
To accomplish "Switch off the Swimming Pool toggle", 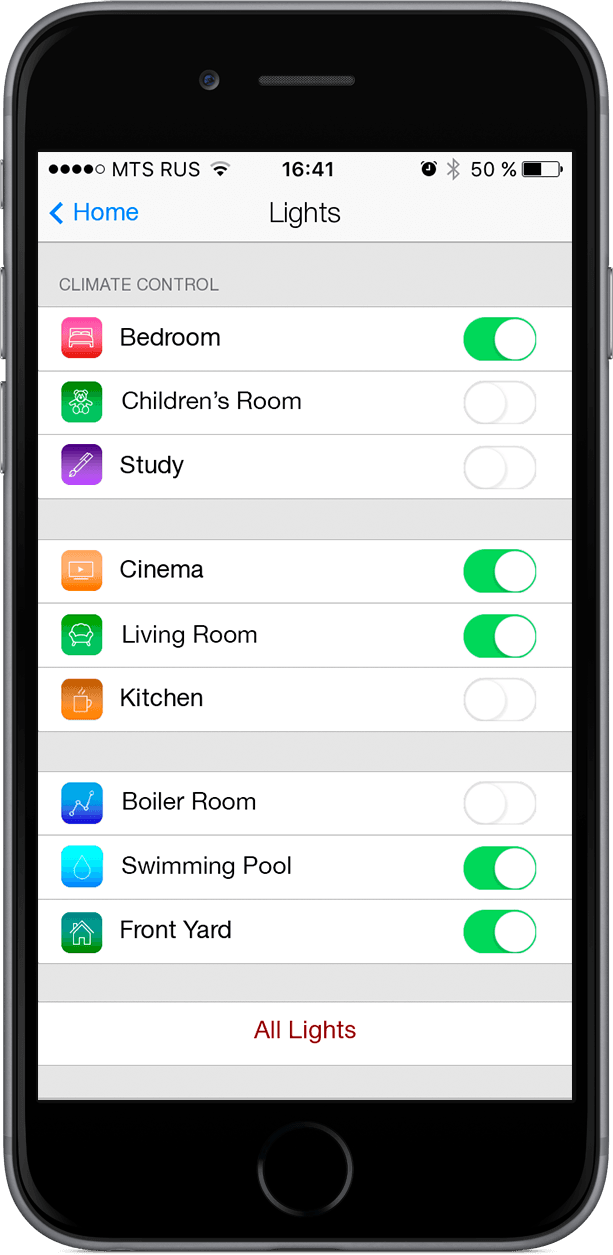I will 500,867.
